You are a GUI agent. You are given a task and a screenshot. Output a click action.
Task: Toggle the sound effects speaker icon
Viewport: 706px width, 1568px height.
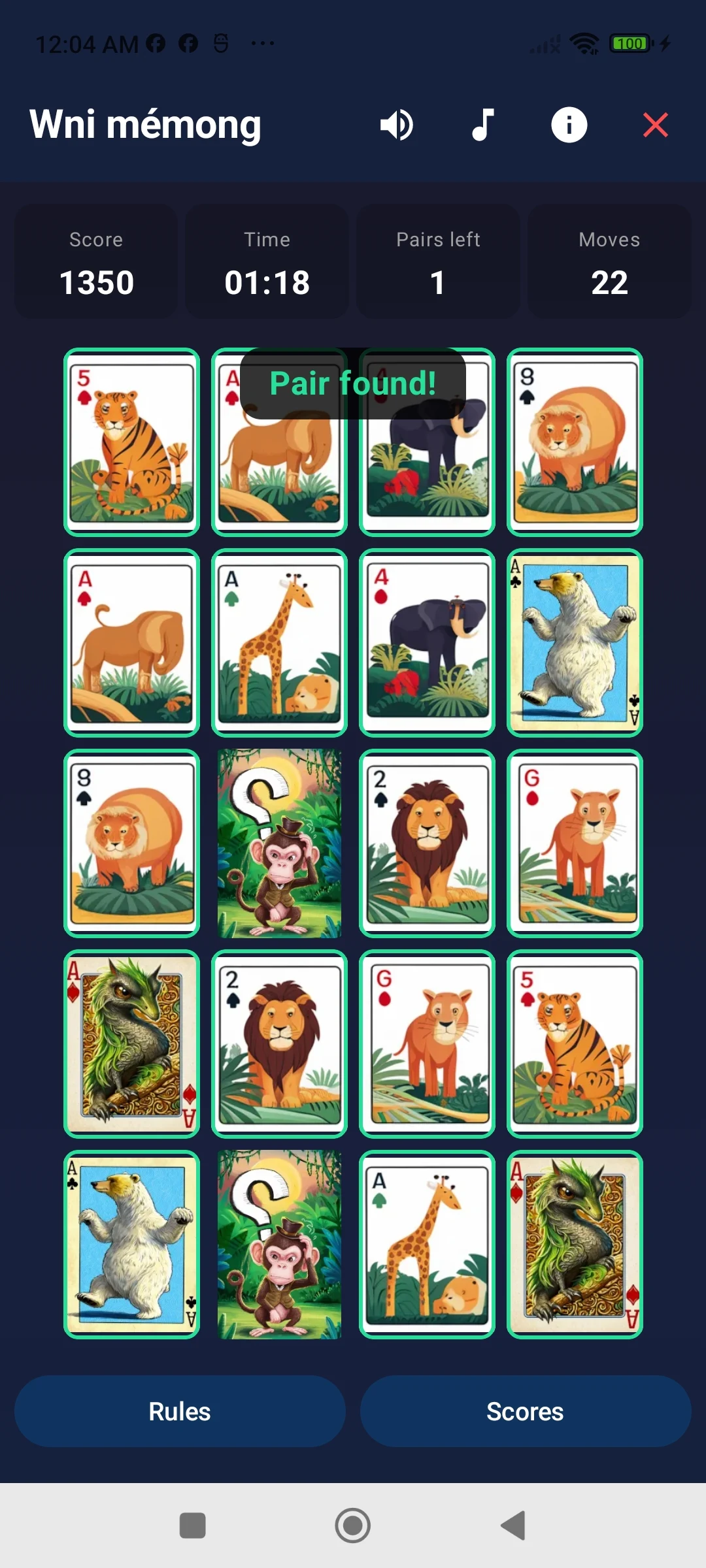397,125
